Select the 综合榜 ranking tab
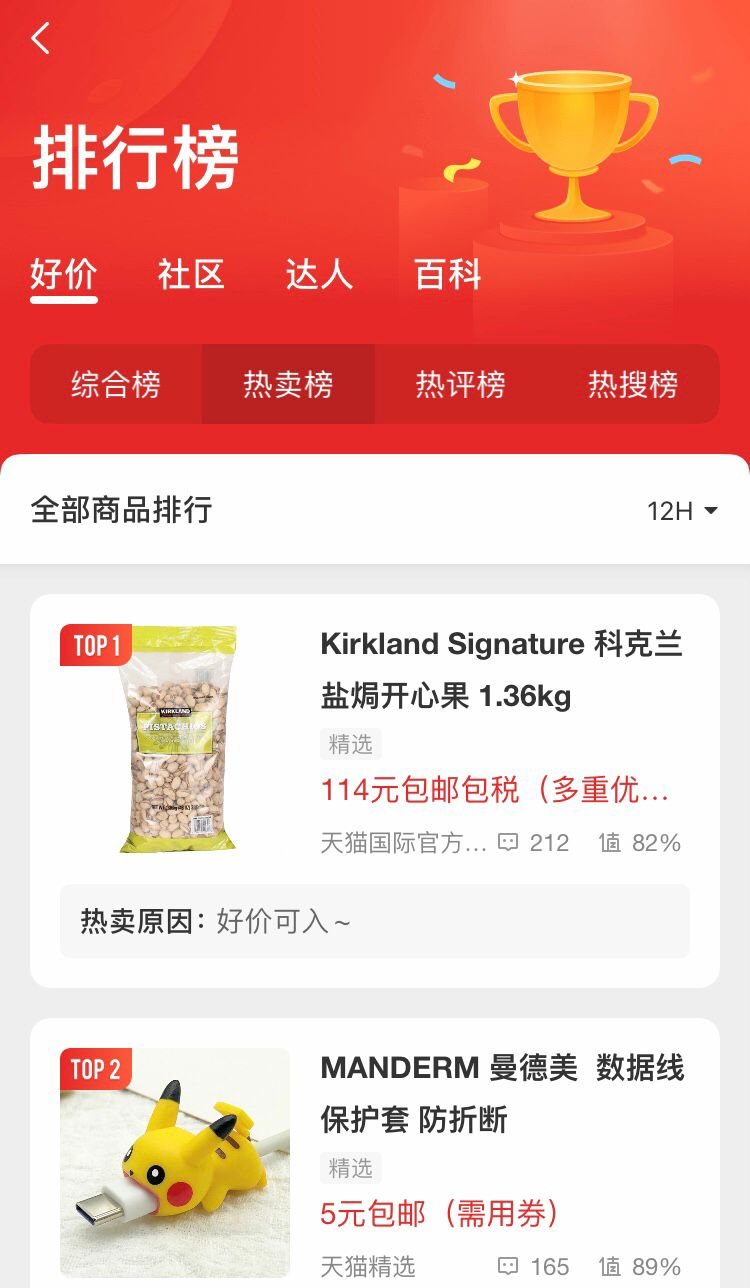The width and height of the screenshot is (750, 1288). [x=117, y=384]
